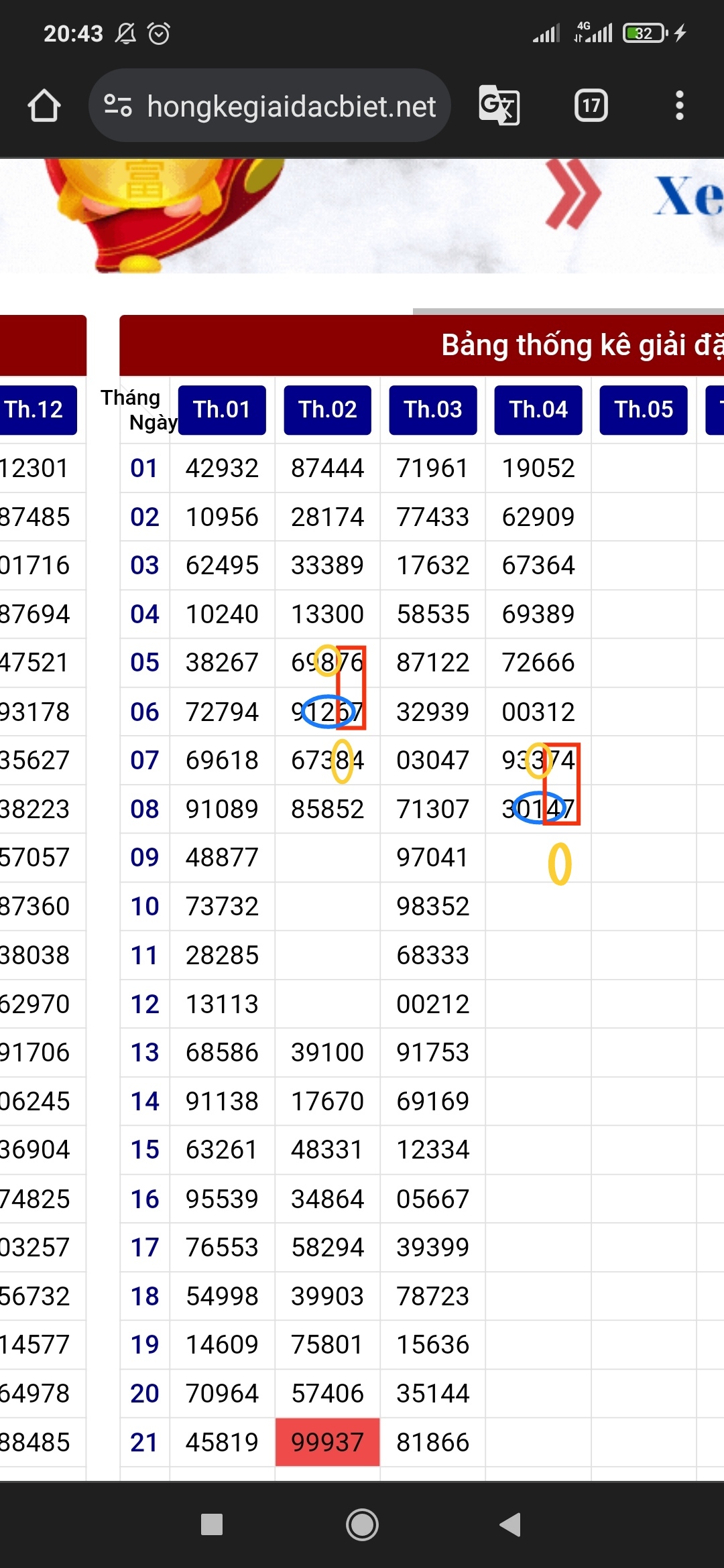Select the Th.05 month button
Screen dimensions: 724x1568
tap(644, 409)
